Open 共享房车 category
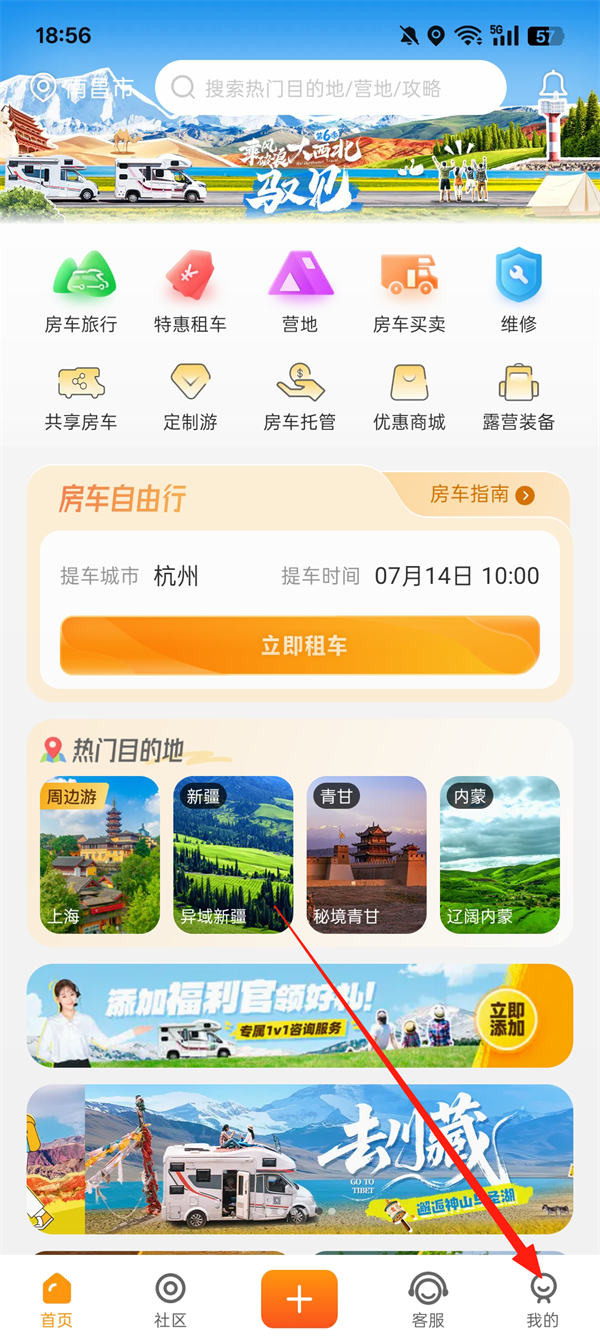 click(x=82, y=396)
